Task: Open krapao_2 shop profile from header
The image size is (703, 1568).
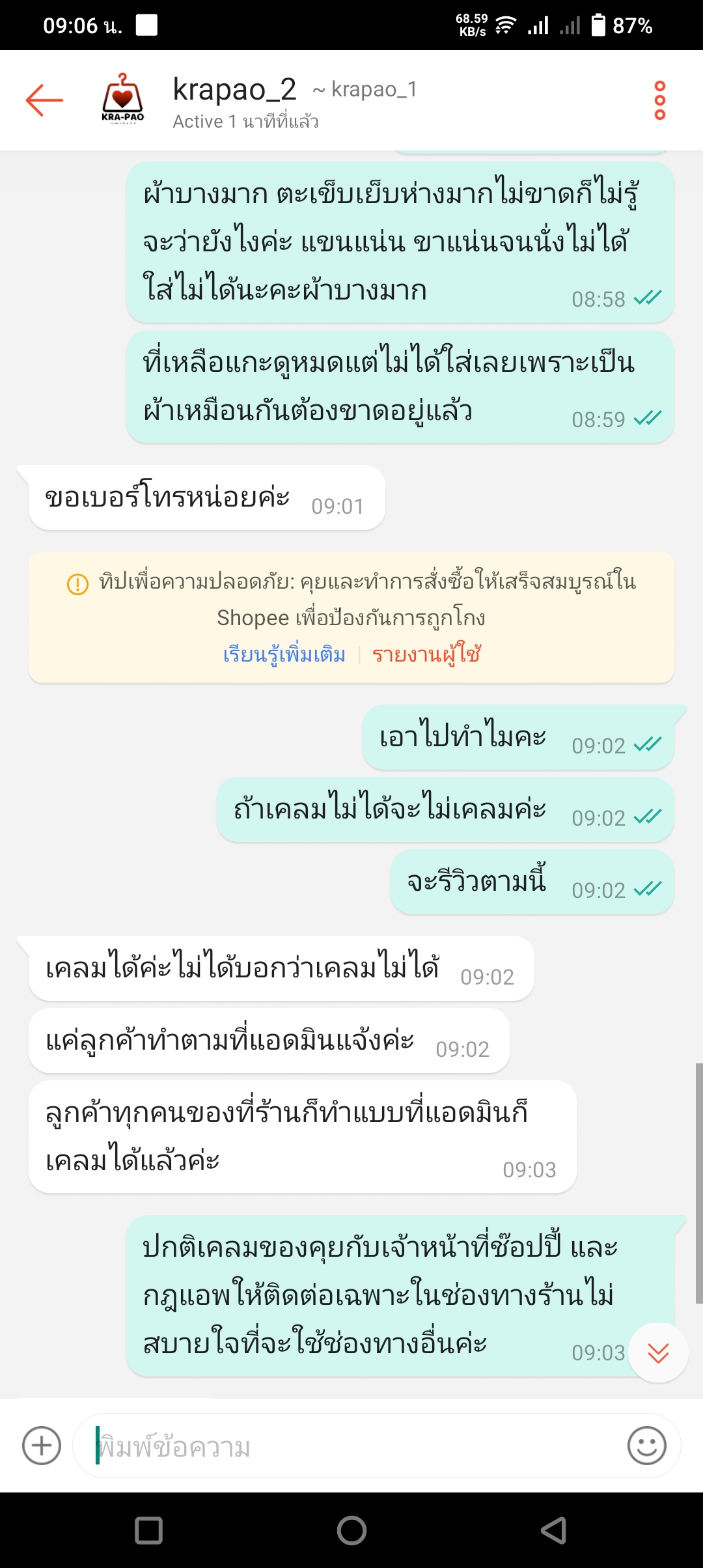Action: click(234, 90)
